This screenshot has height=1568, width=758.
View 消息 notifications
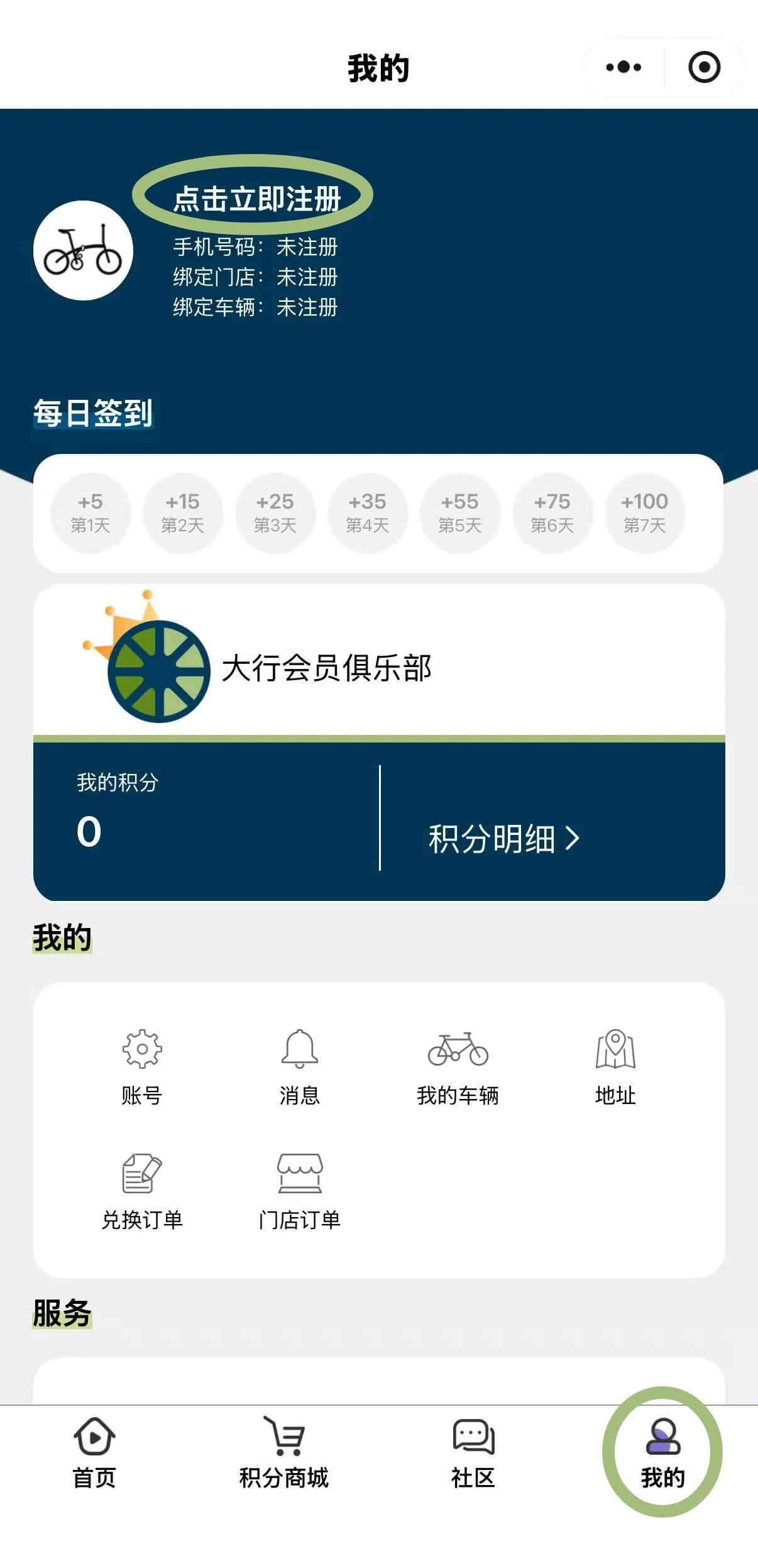[x=300, y=1066]
